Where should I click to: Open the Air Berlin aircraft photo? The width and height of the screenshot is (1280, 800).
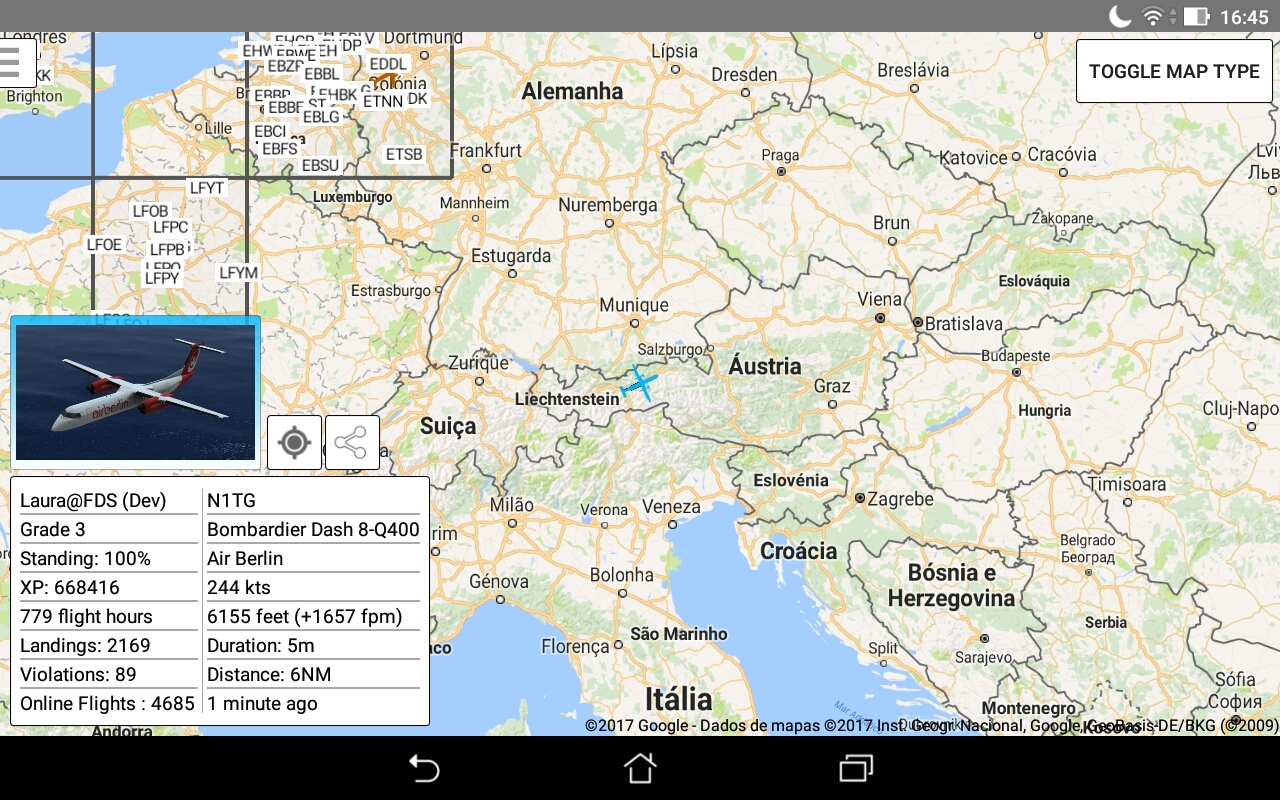[x=135, y=392]
